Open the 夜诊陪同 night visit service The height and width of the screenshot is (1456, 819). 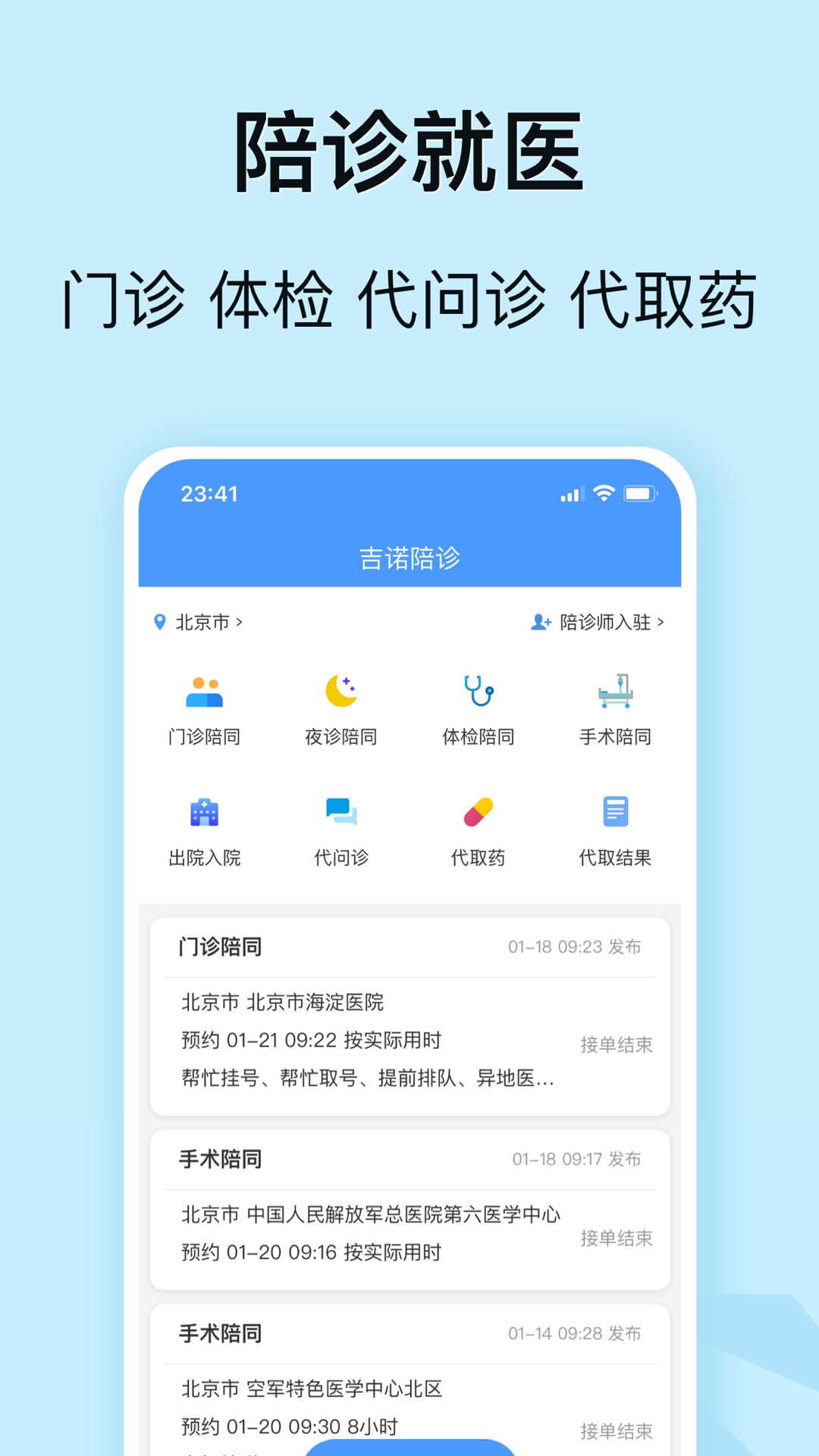(x=340, y=692)
